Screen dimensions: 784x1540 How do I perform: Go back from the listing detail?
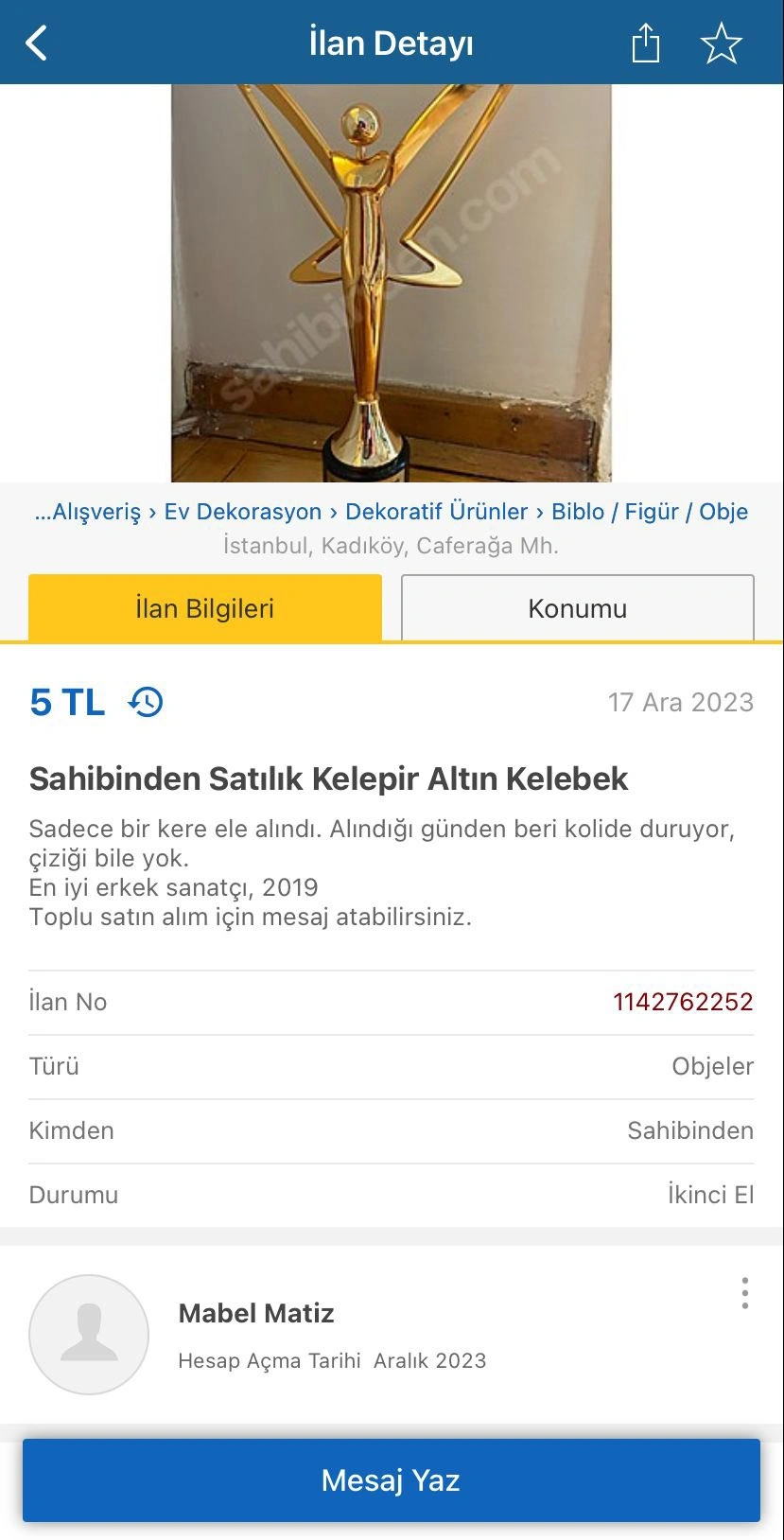[x=37, y=44]
